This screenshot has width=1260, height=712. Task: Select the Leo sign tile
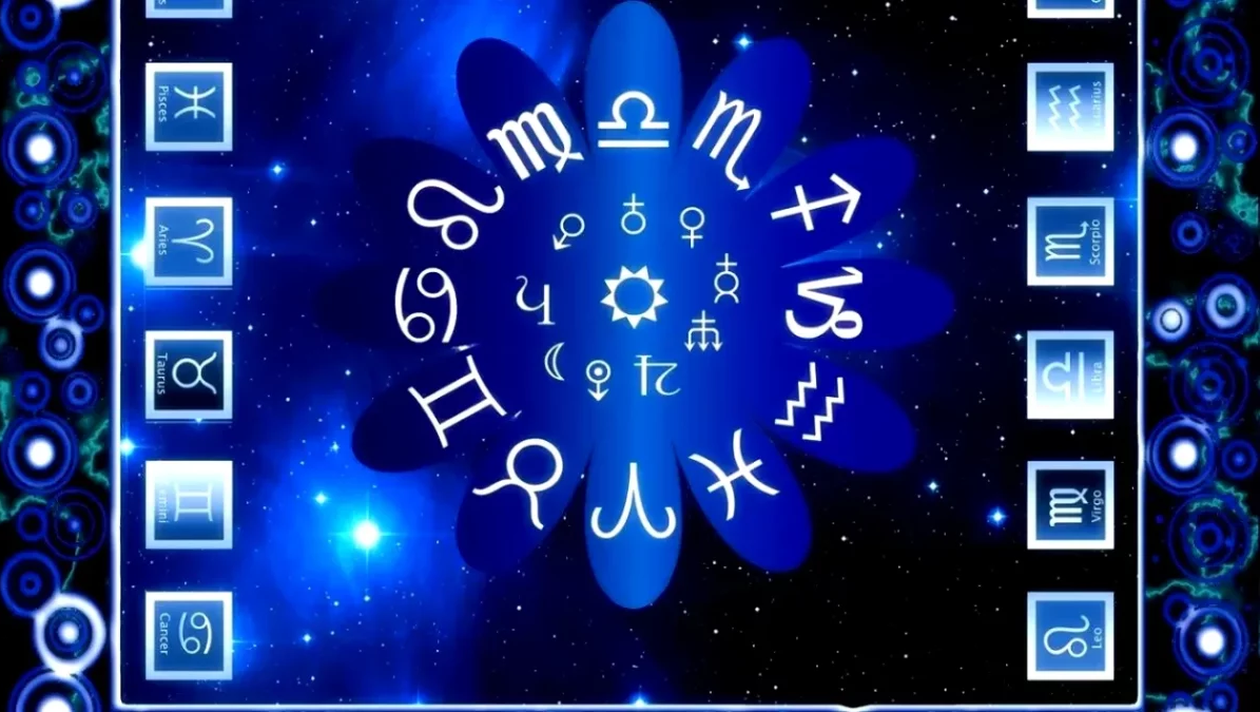[x=1070, y=636]
